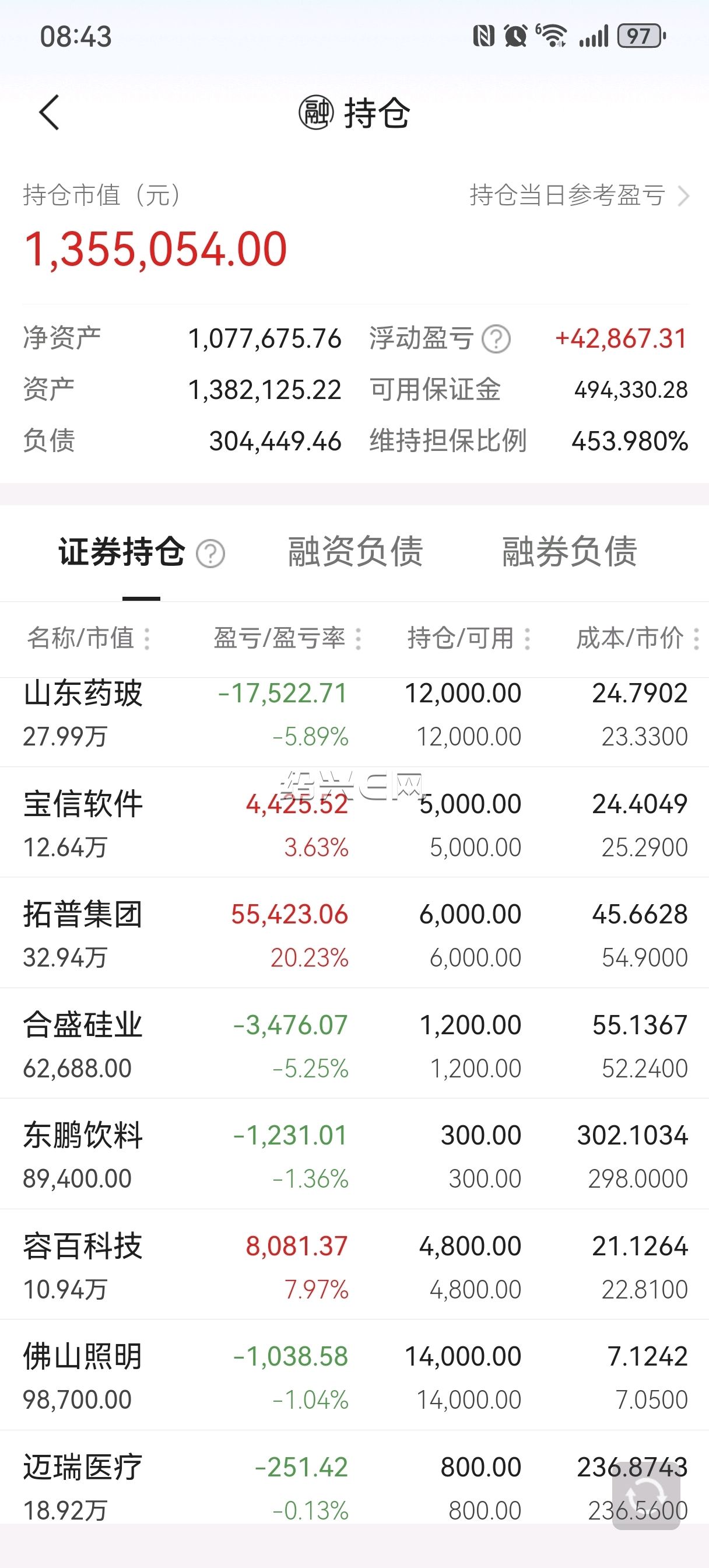The height and width of the screenshot is (1568, 709).
Task: Sort by the 盈亏/盈亏率 column
Action: coord(286,638)
